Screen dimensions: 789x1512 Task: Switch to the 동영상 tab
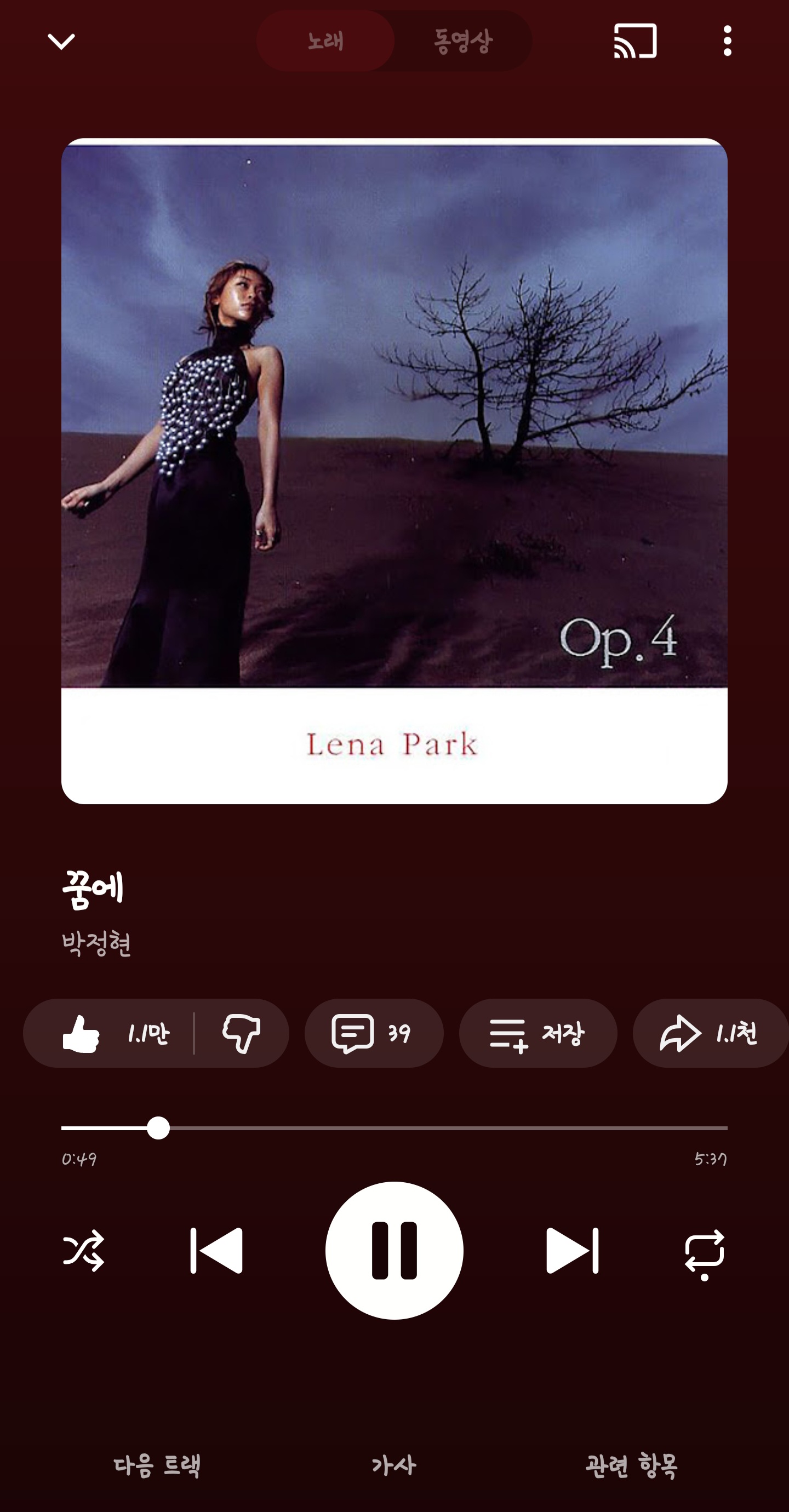tap(462, 41)
